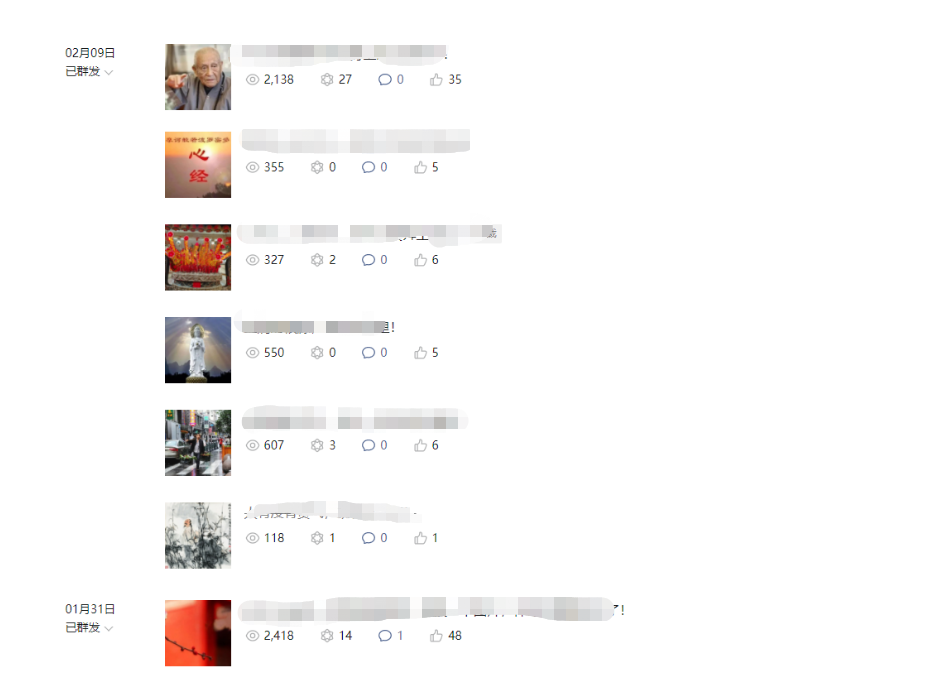Open the street photo article with 607 views
927x678 pixels.
[198, 442]
